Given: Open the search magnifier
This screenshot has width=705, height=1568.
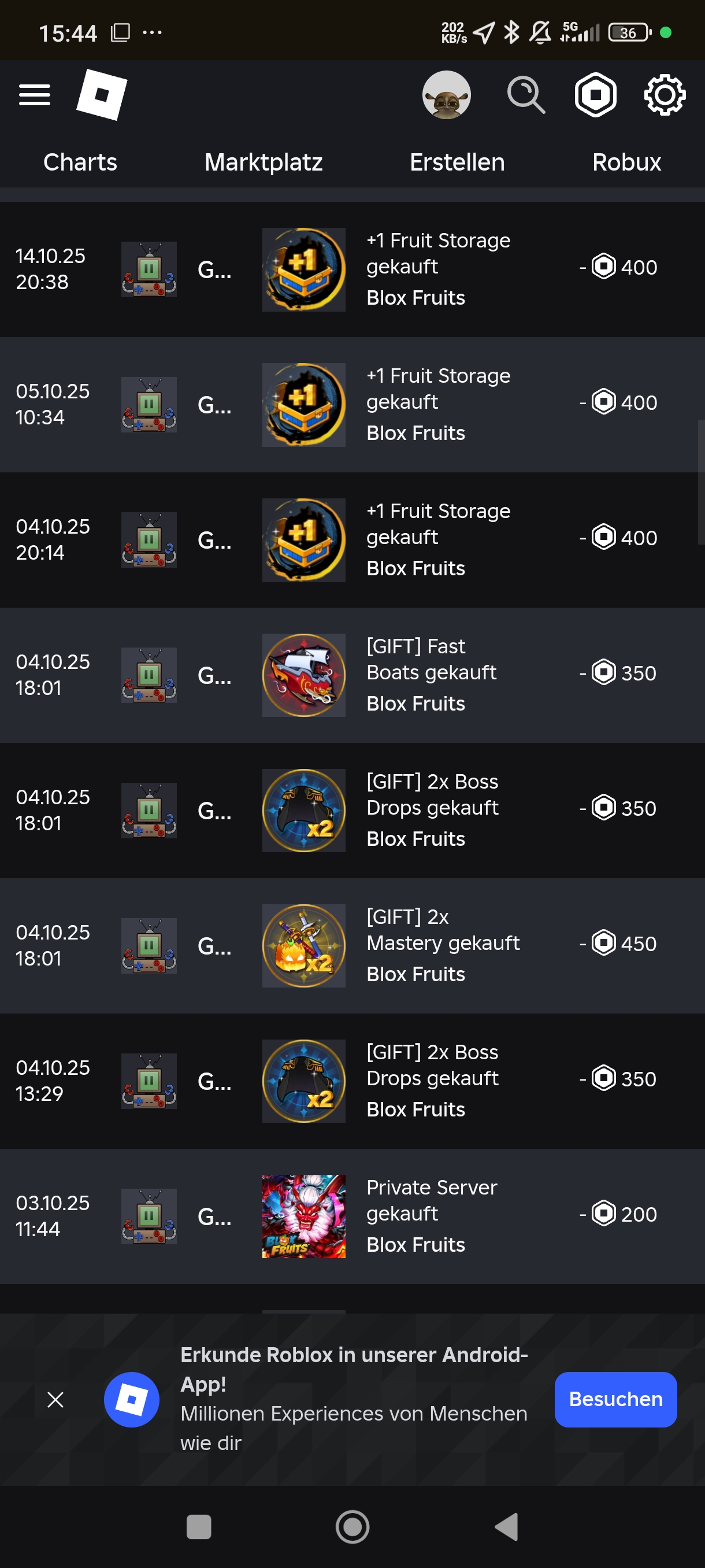Looking at the screenshot, I should click(525, 95).
